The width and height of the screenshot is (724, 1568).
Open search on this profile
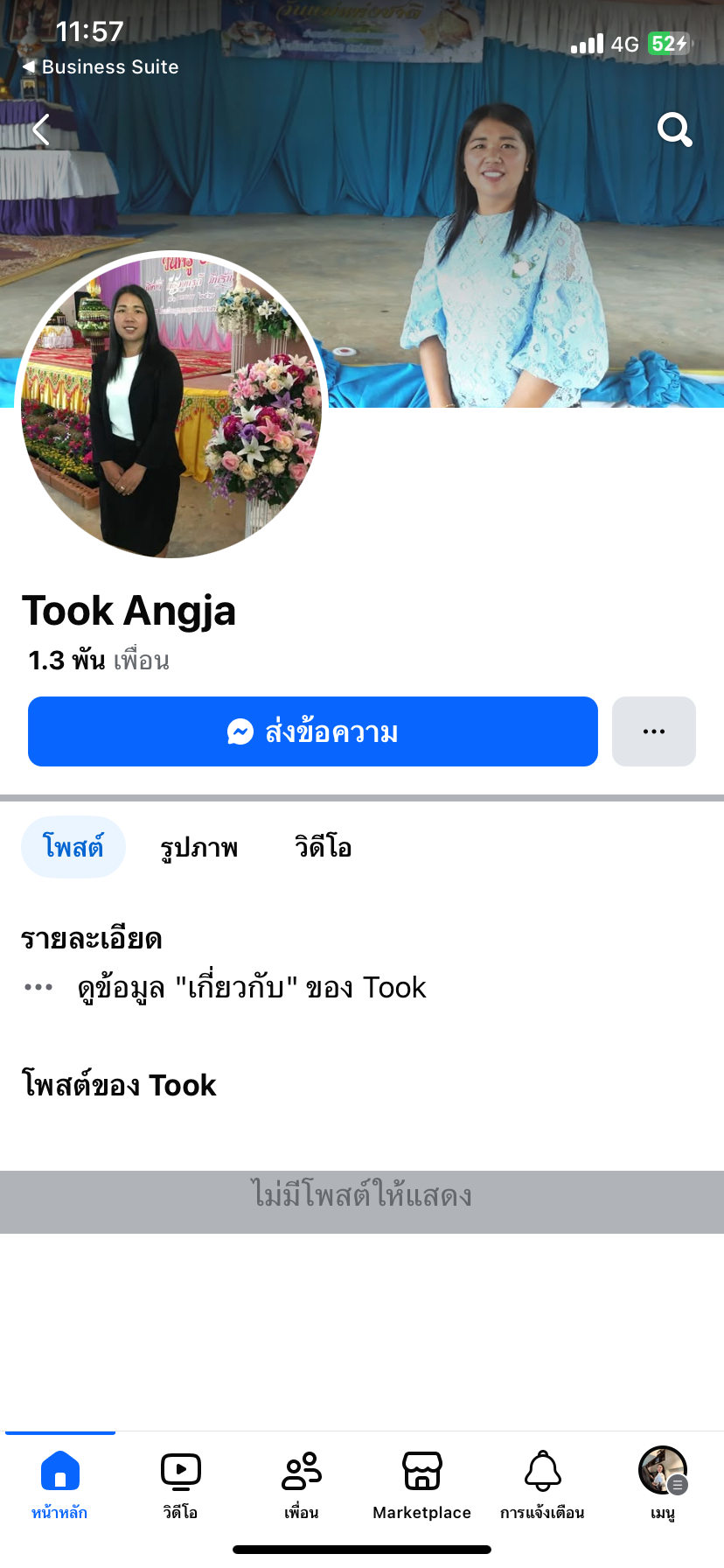(674, 129)
